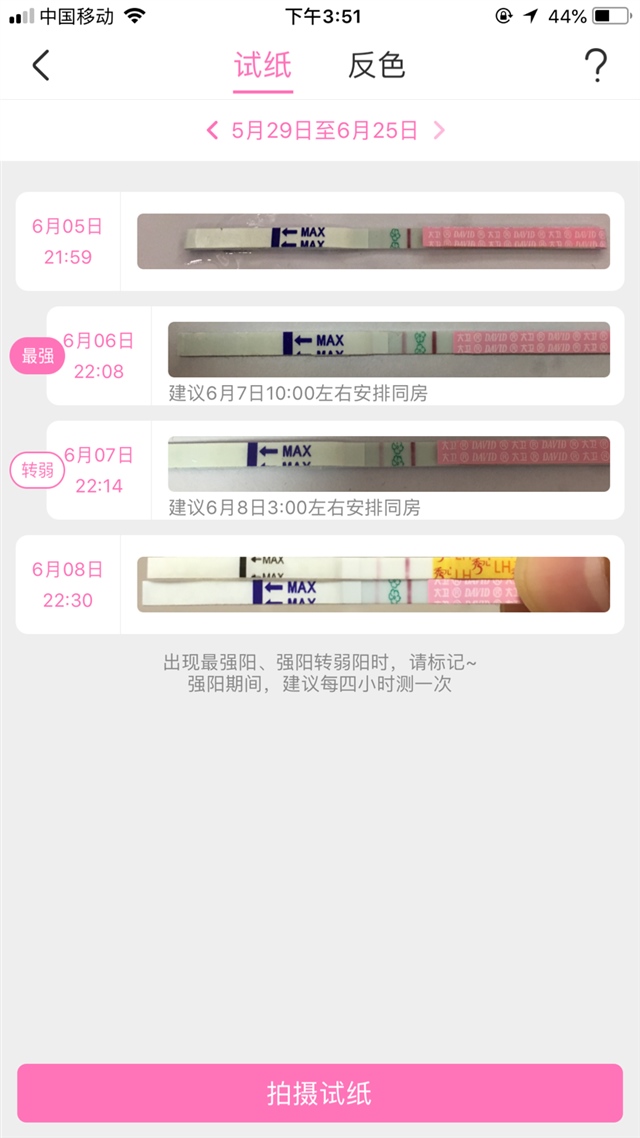Image resolution: width=640 pixels, height=1138 pixels.
Task: Tap the 最强 mark on 6月06日
Action: tap(37, 356)
